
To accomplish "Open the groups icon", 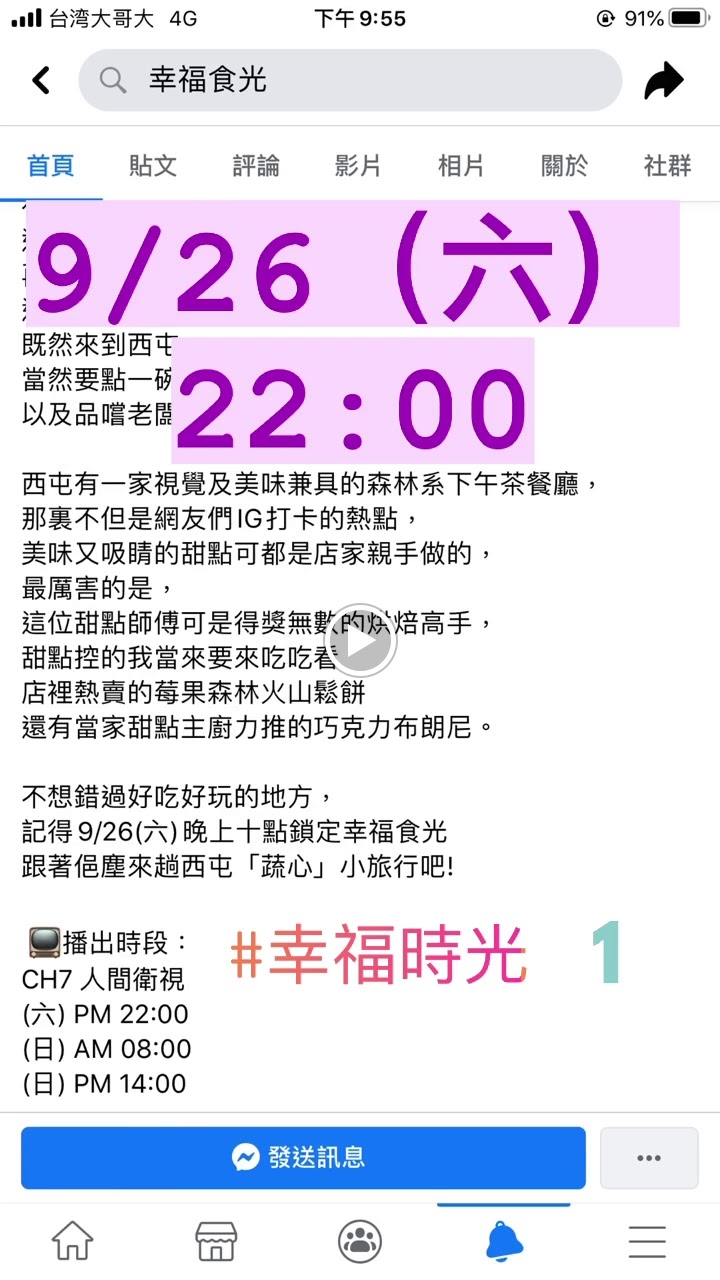I will coord(360,1241).
